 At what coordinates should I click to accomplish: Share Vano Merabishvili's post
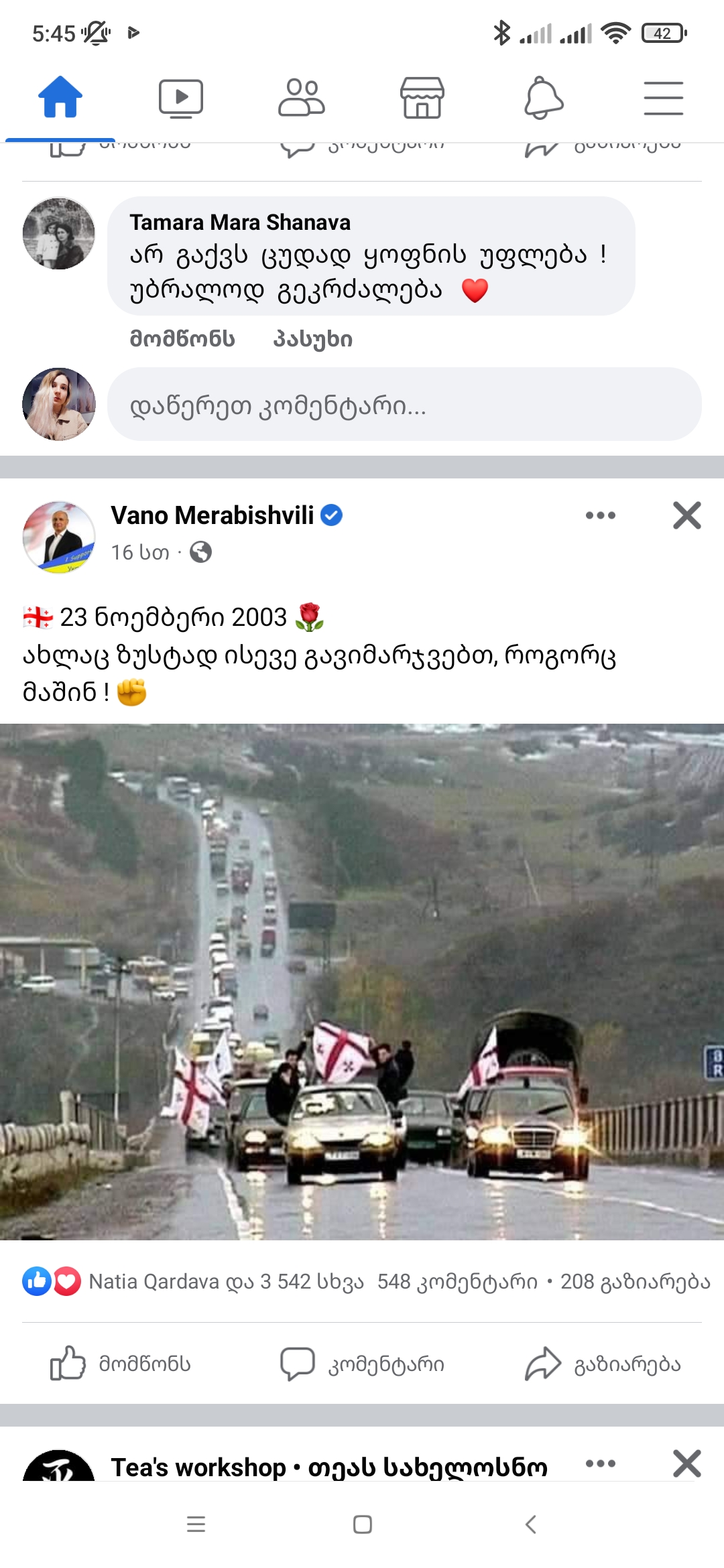pyautogui.click(x=603, y=1364)
